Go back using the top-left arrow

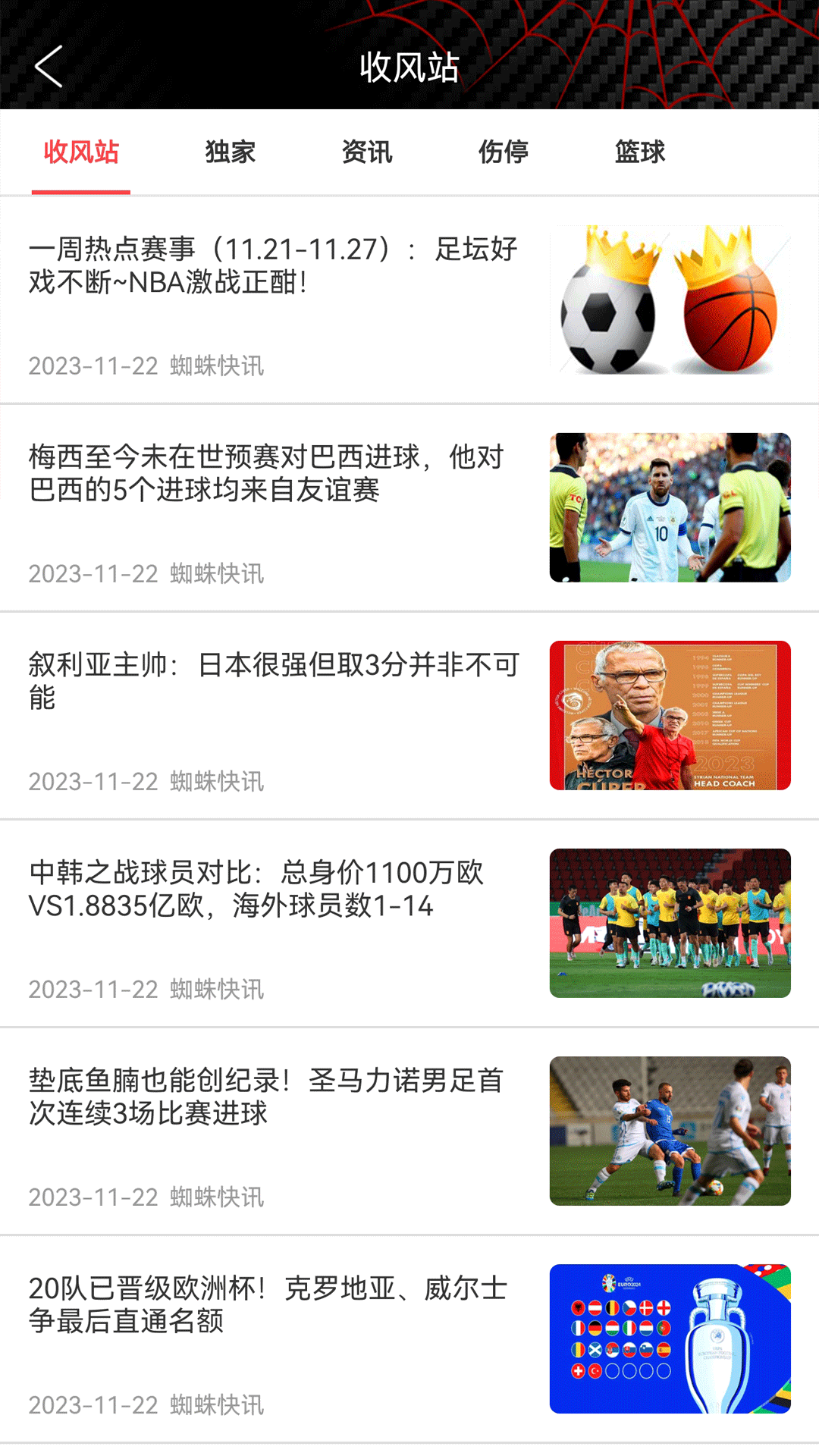point(49,67)
